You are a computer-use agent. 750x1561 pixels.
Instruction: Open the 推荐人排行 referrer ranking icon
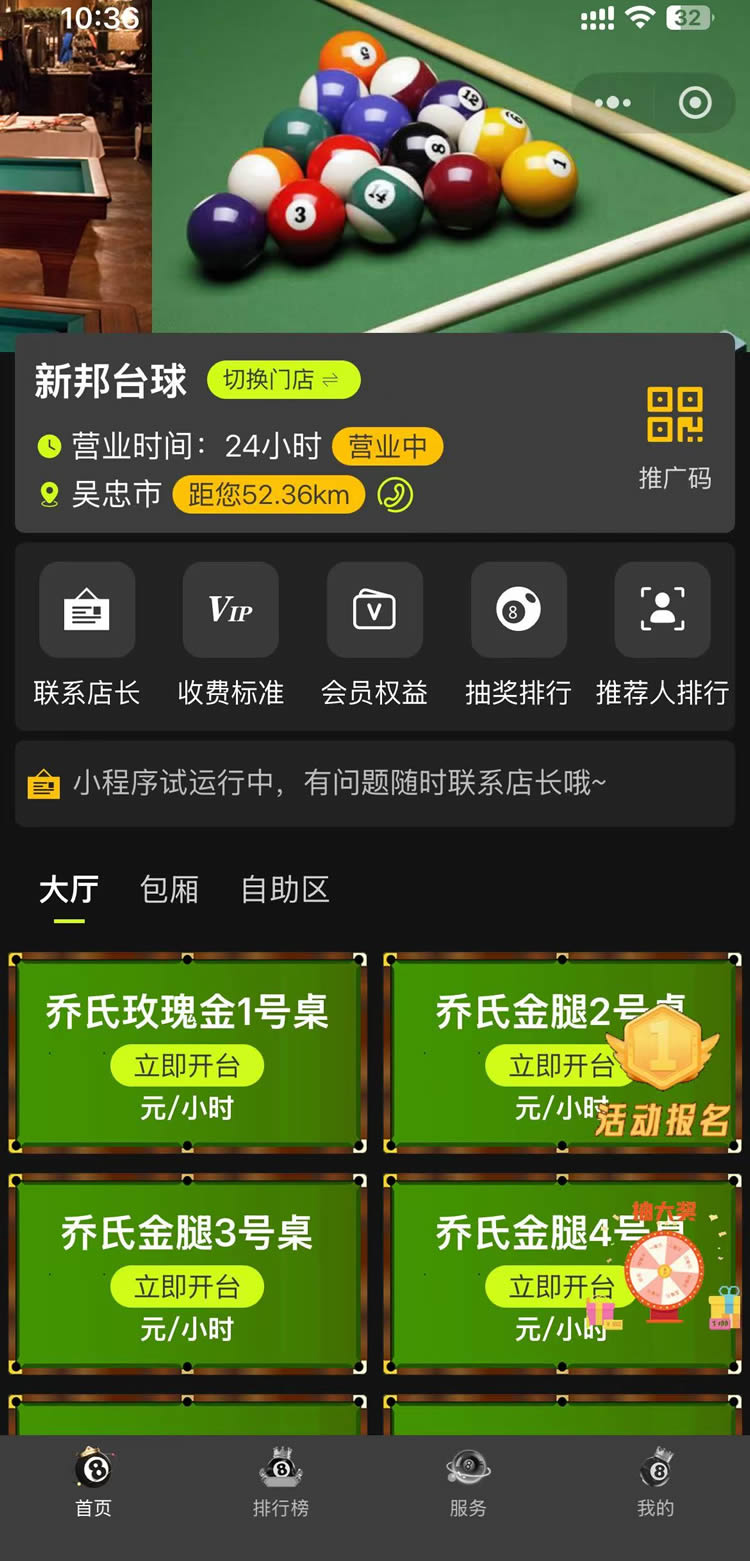point(661,610)
